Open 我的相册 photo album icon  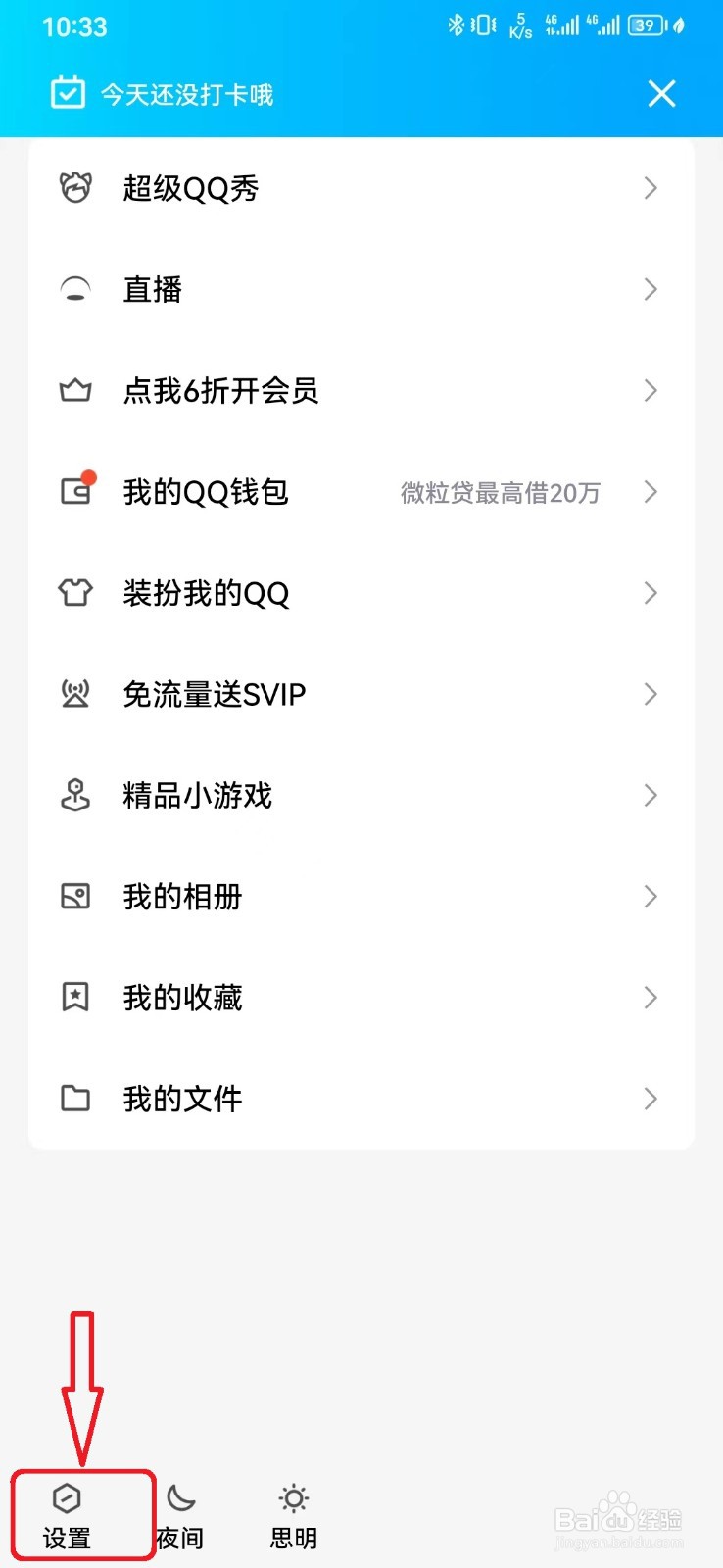(x=76, y=897)
